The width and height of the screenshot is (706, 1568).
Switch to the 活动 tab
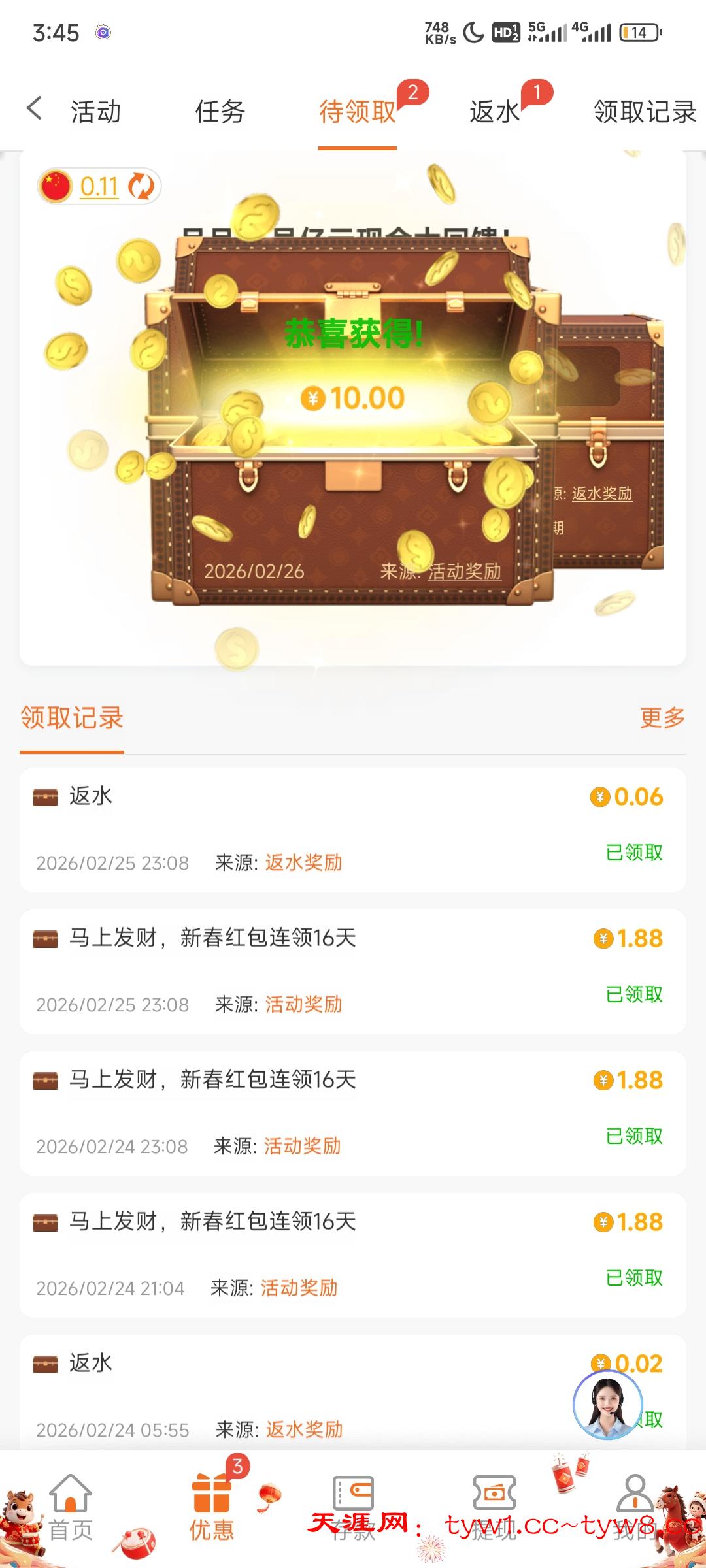(96, 112)
